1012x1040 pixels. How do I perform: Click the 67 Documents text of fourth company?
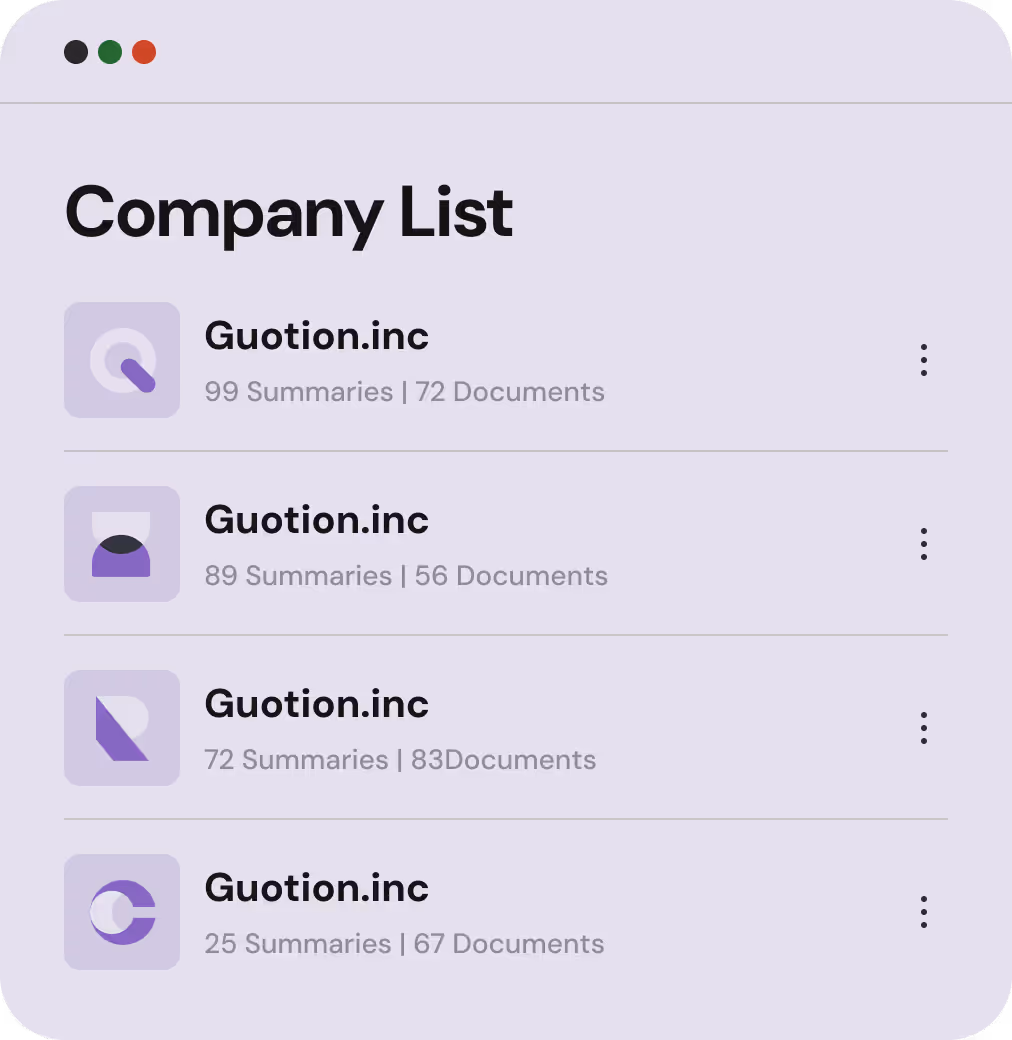(x=509, y=944)
